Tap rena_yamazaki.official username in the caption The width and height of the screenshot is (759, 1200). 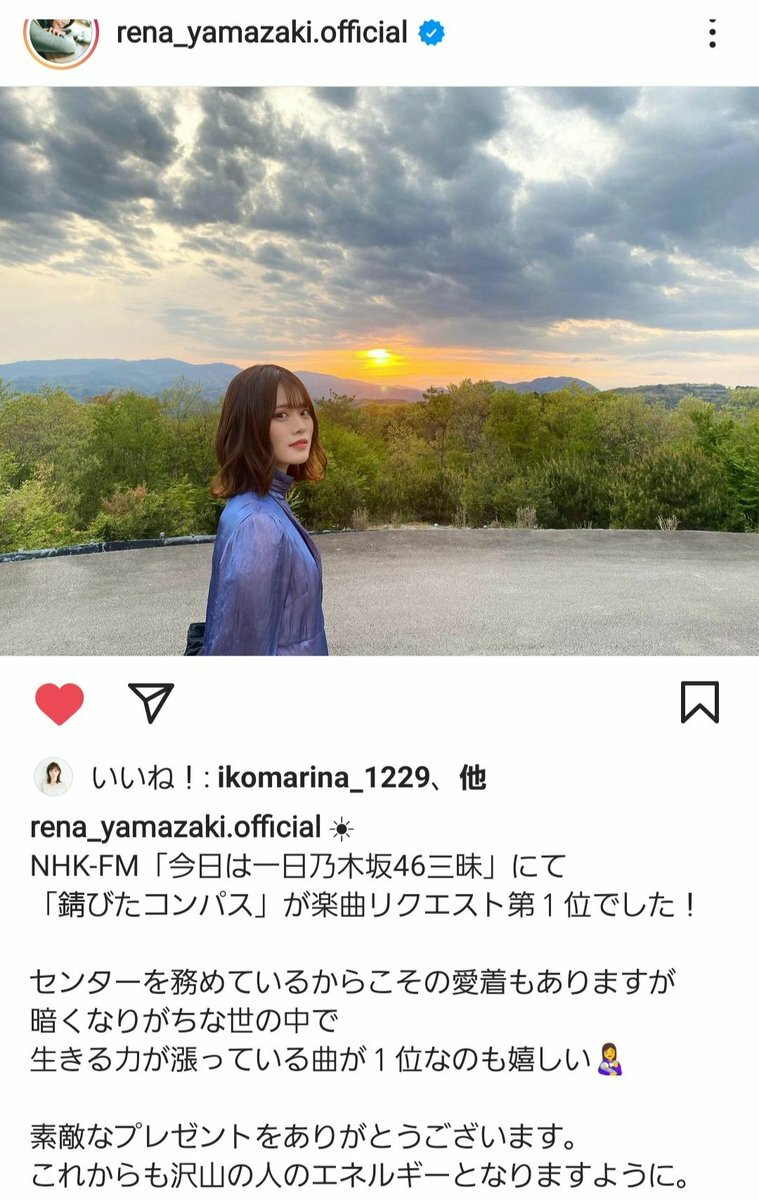(x=175, y=828)
